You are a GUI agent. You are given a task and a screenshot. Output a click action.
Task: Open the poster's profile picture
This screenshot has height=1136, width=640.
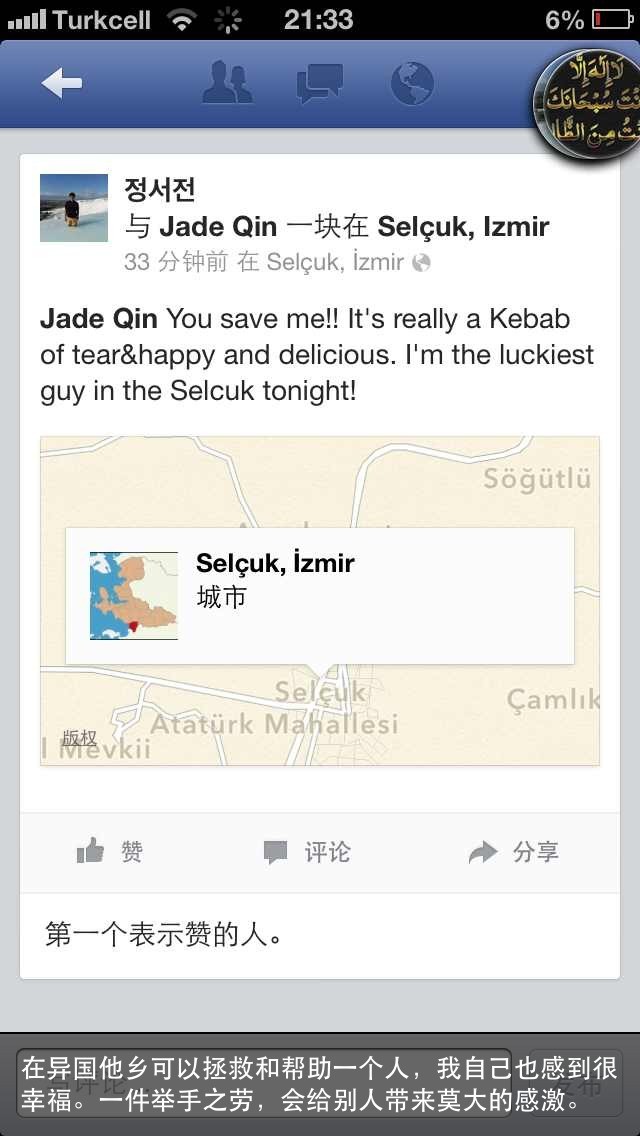pos(74,208)
